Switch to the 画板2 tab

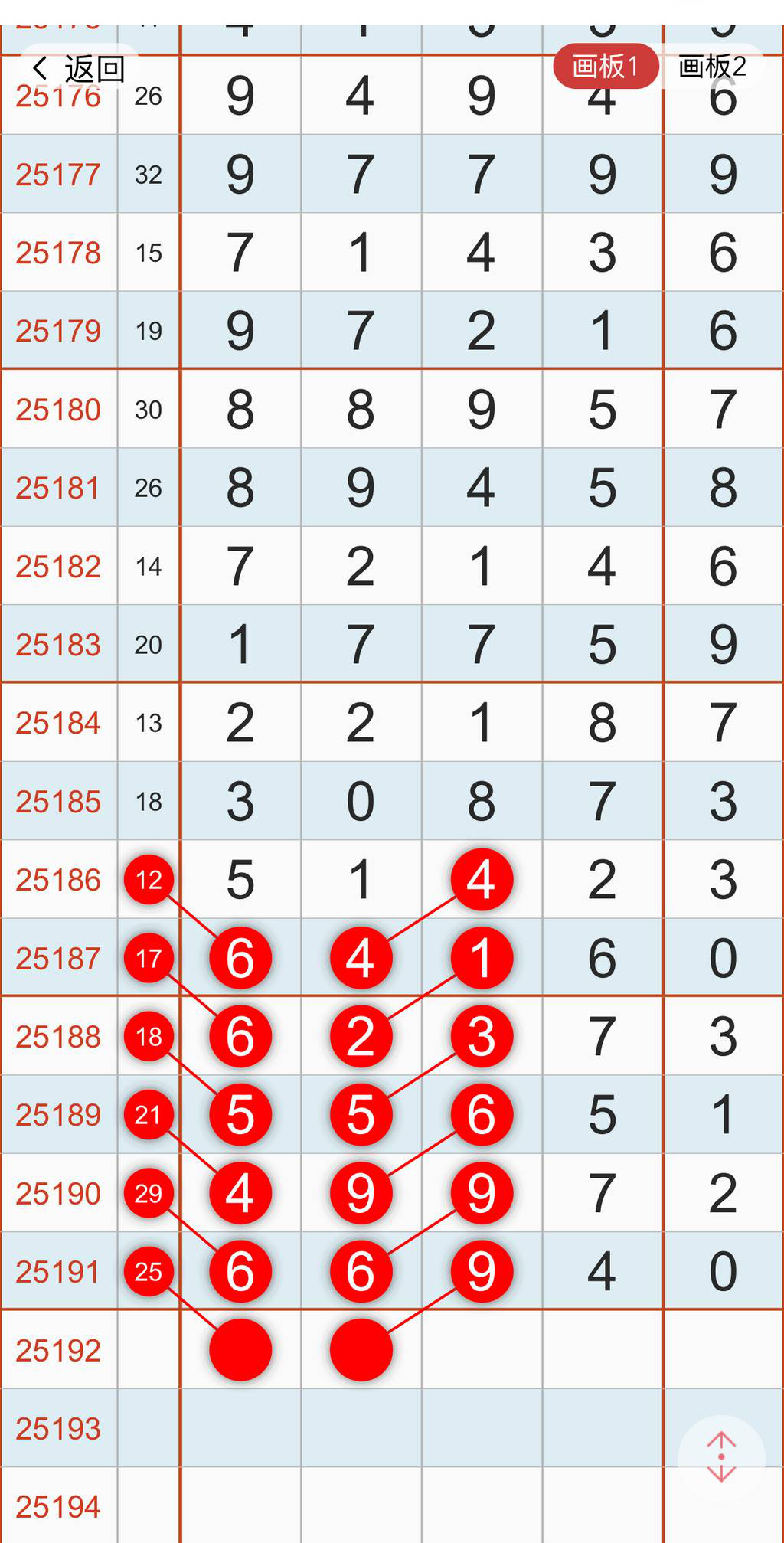pos(712,67)
